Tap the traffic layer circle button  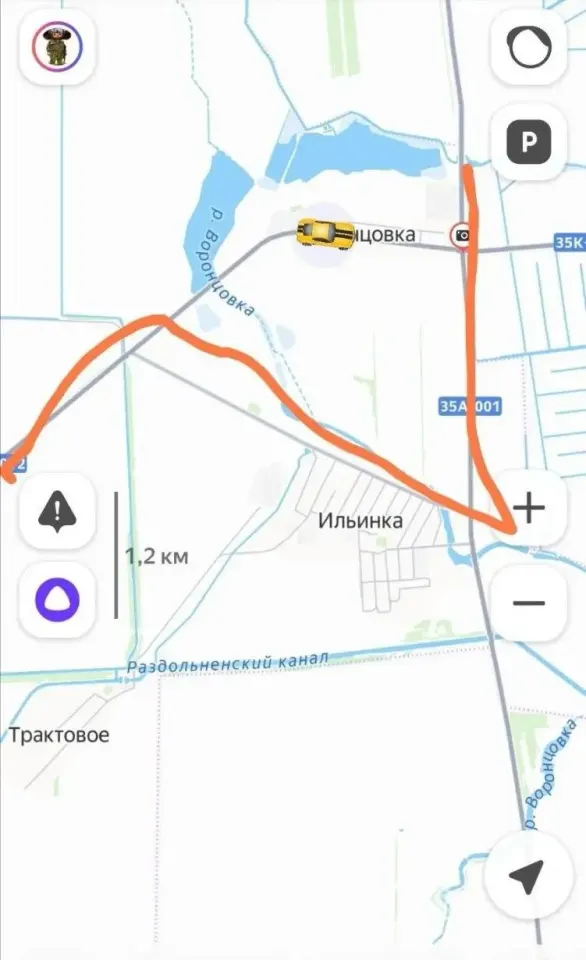(x=529, y=47)
